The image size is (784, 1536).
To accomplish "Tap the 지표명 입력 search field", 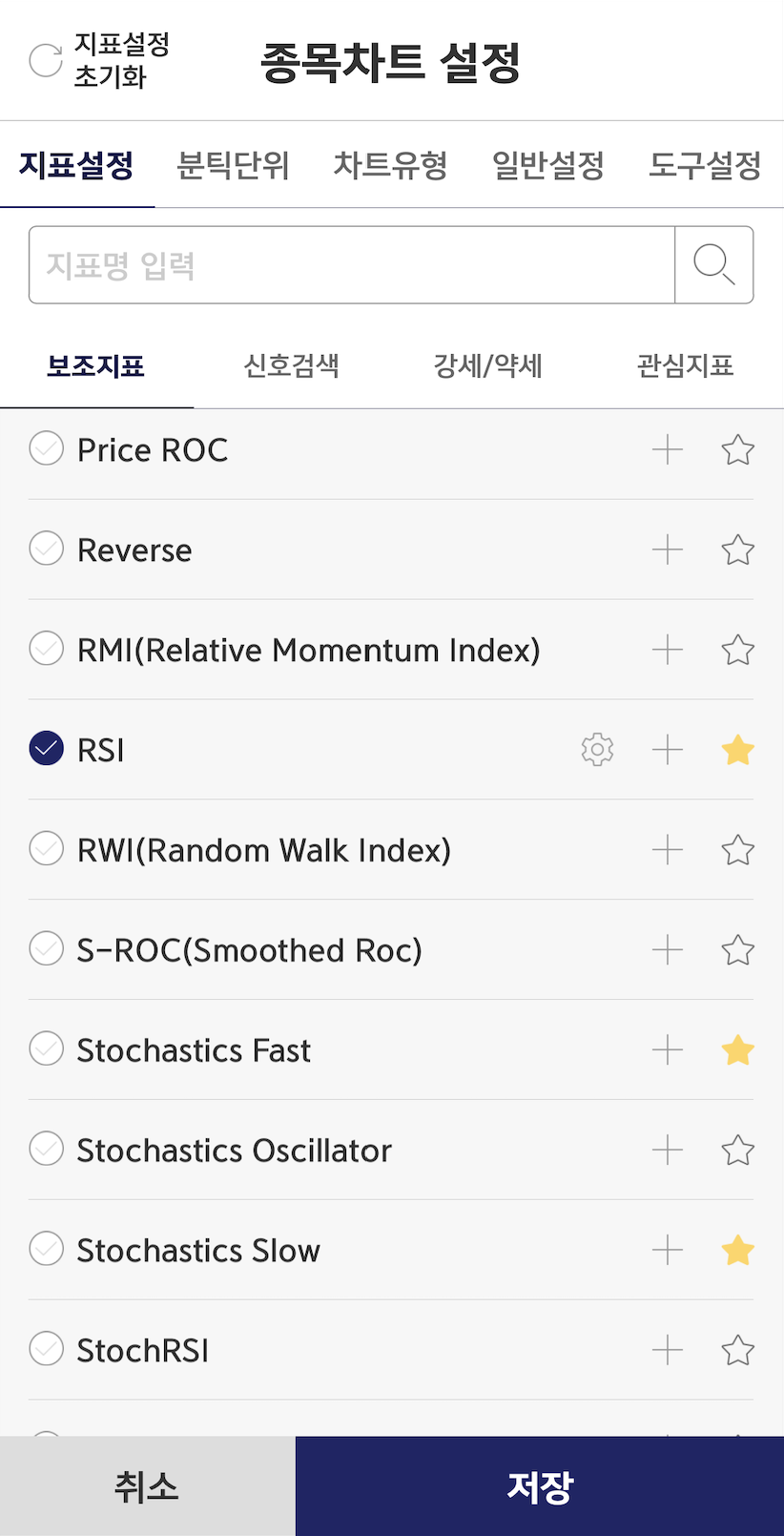I will pos(352,265).
